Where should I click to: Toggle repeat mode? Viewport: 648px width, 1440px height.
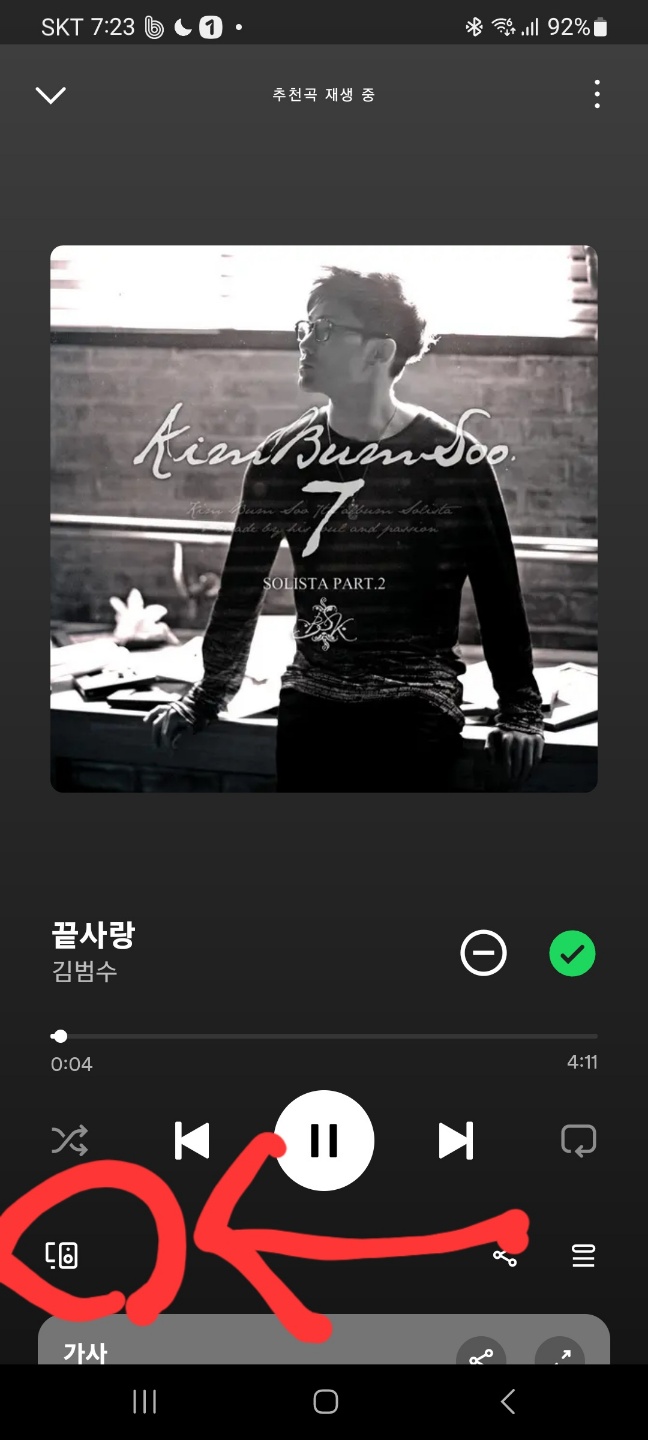pos(578,1140)
